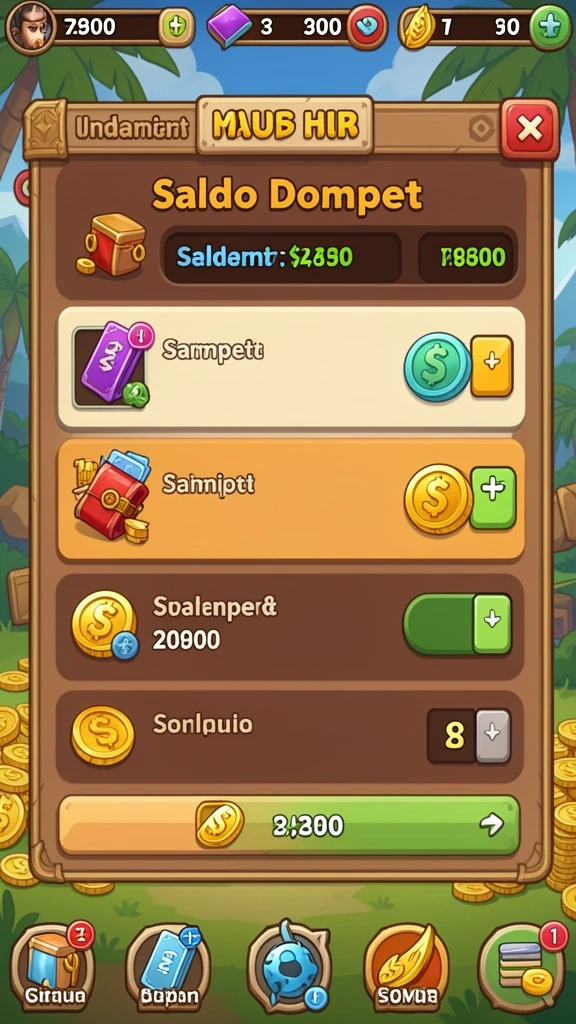Go to the Bupan cards tab
This screenshot has height=1024, width=576.
(x=168, y=965)
